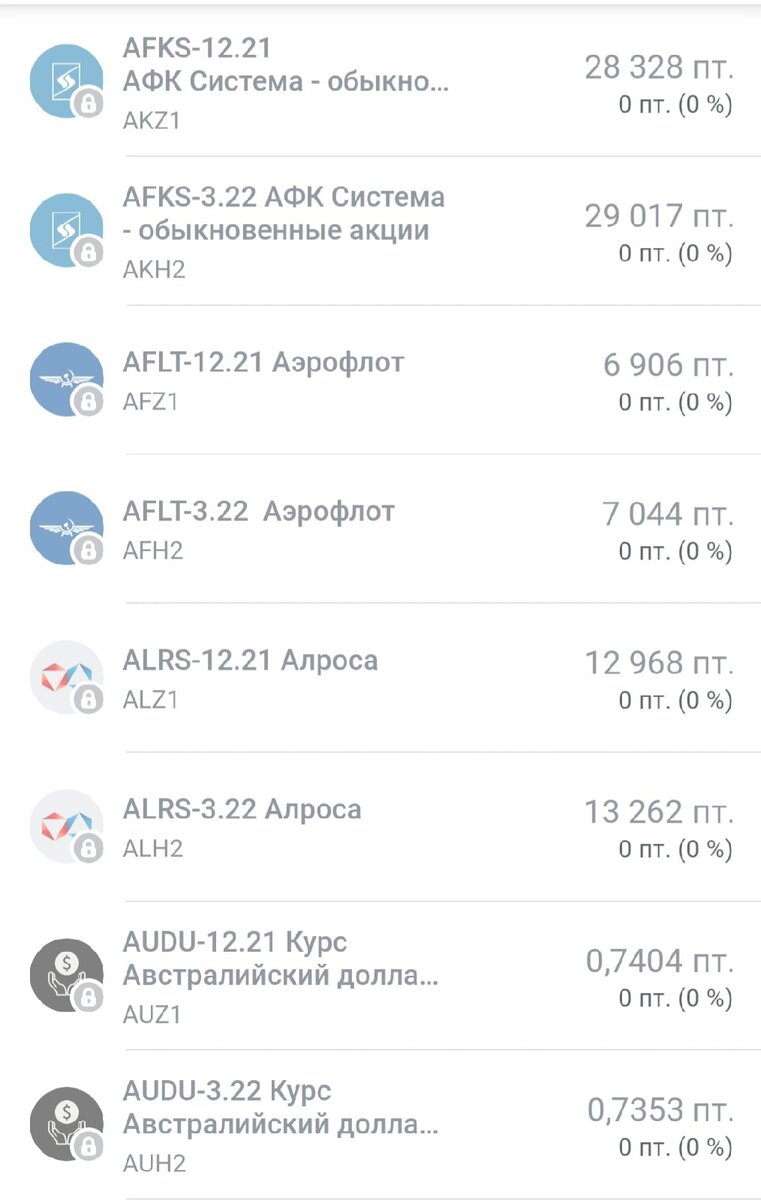
Task: Select the 13 262 пт. quote for ALRS-3.22
Action: click(660, 812)
